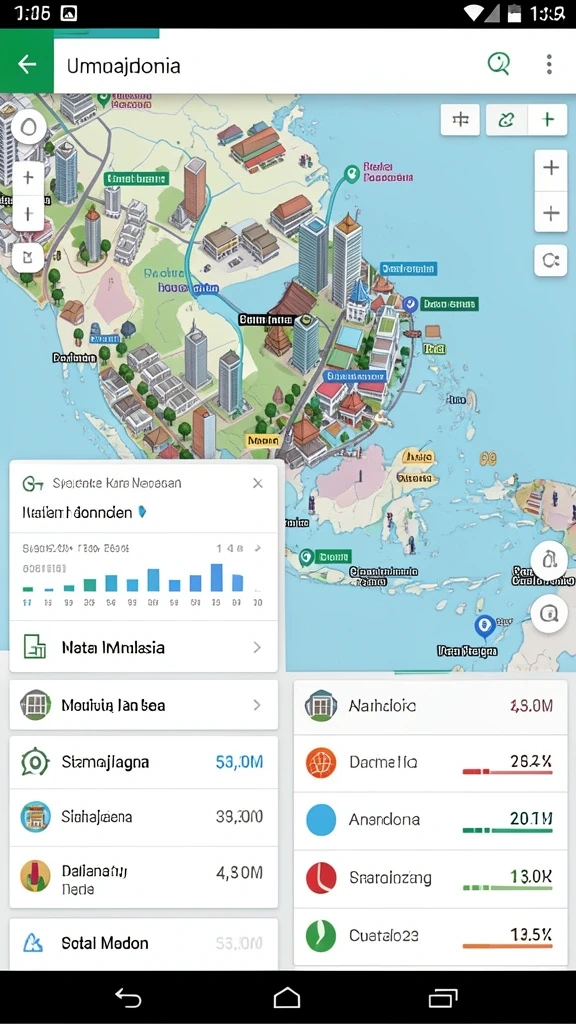
Task: Open search from the app bar
Action: pos(499,64)
